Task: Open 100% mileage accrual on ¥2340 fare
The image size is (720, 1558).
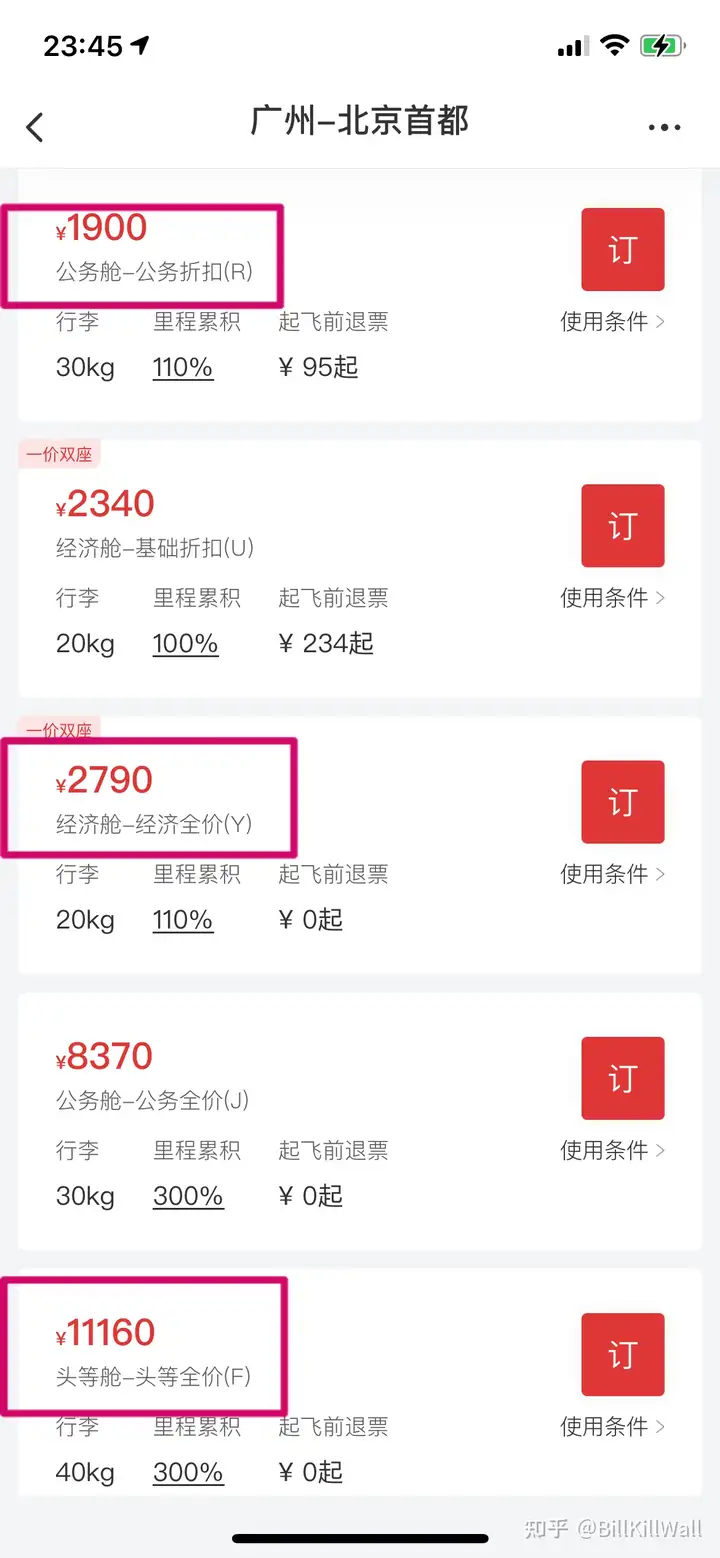Action: pyautogui.click(x=185, y=644)
